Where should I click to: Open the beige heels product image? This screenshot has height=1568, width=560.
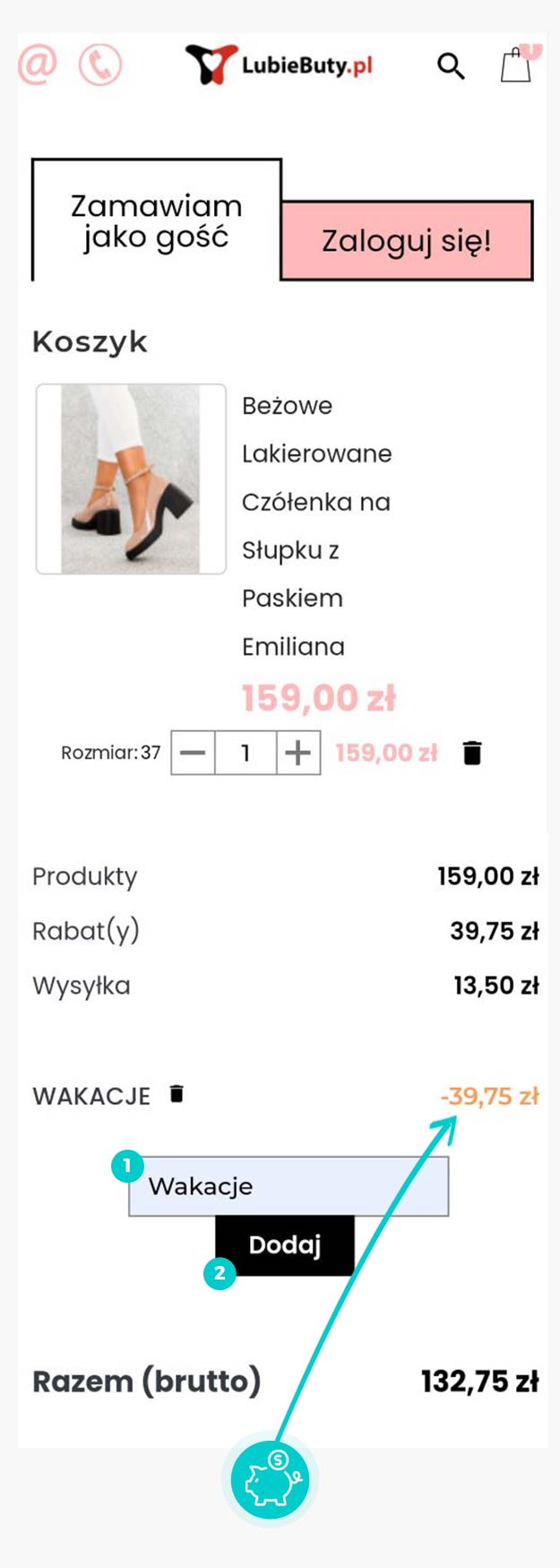coord(131,478)
